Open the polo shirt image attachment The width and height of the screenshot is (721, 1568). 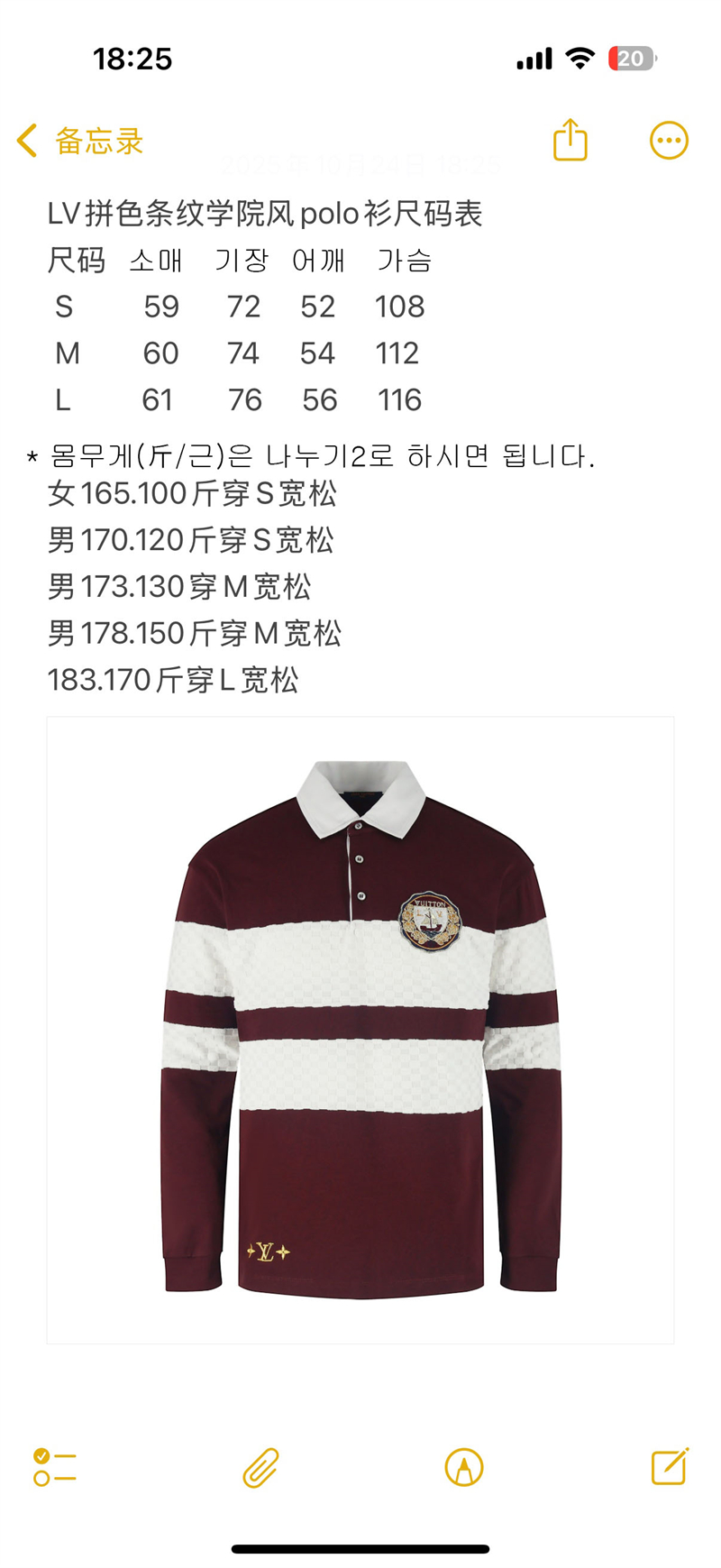coord(360,1030)
